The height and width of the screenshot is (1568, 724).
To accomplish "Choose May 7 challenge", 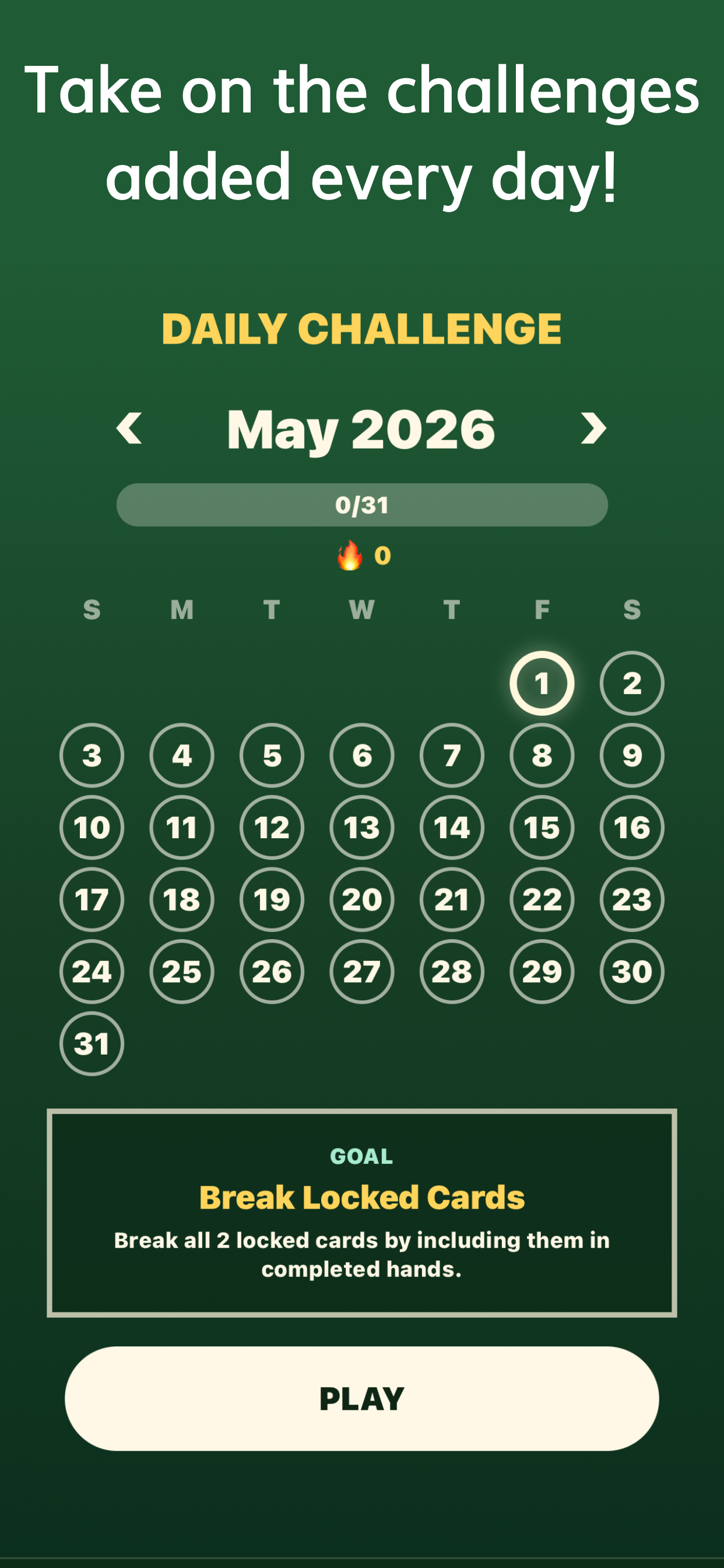I will 451,755.
